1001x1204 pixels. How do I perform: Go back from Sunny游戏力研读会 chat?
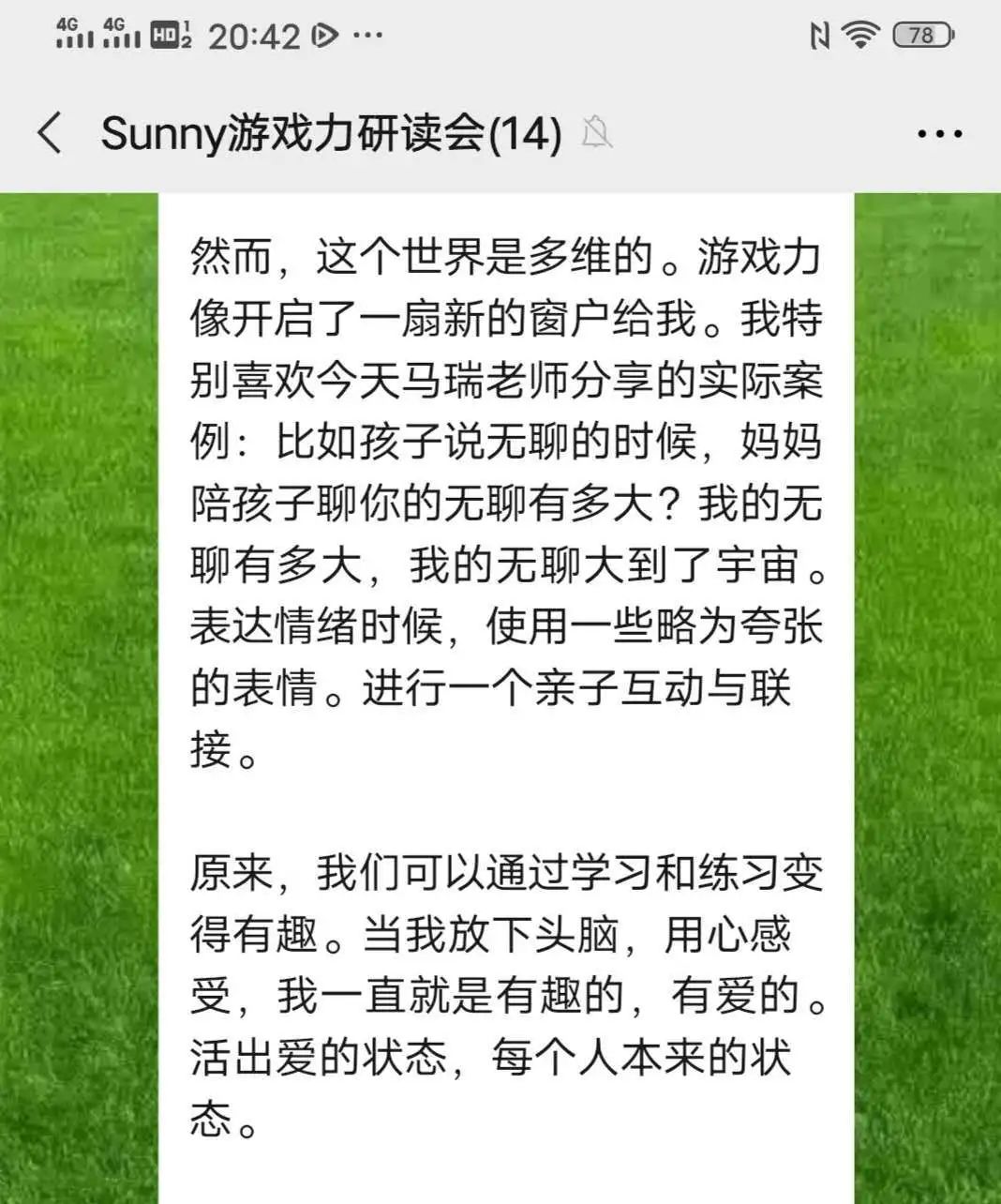(50, 132)
